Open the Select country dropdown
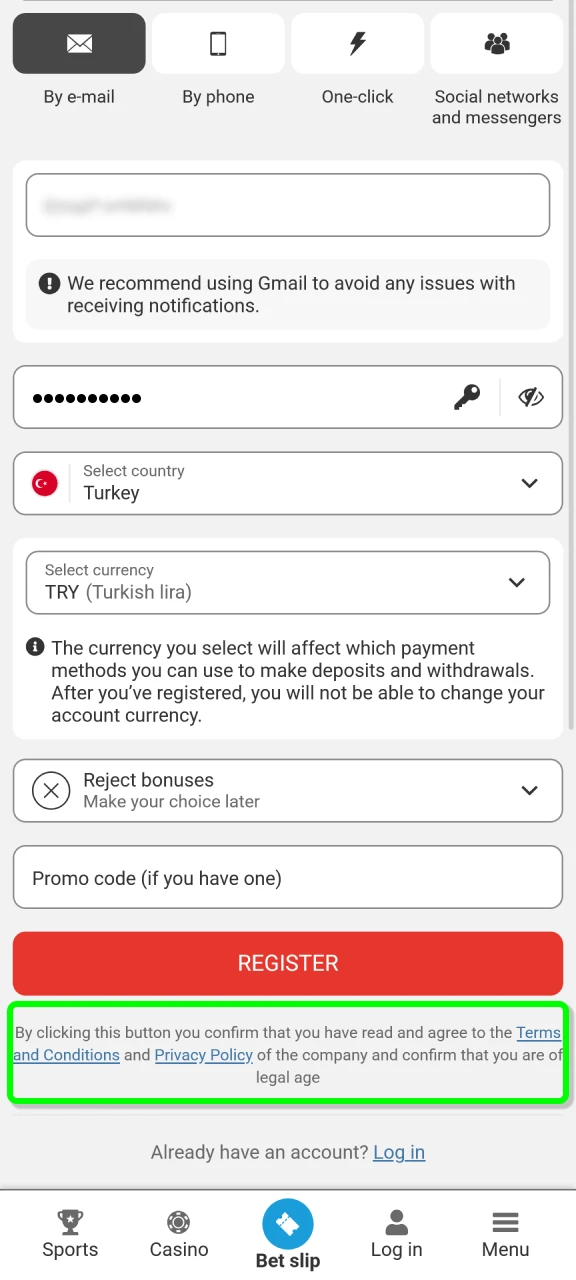Viewport: 576px width, 1280px height. [288, 483]
